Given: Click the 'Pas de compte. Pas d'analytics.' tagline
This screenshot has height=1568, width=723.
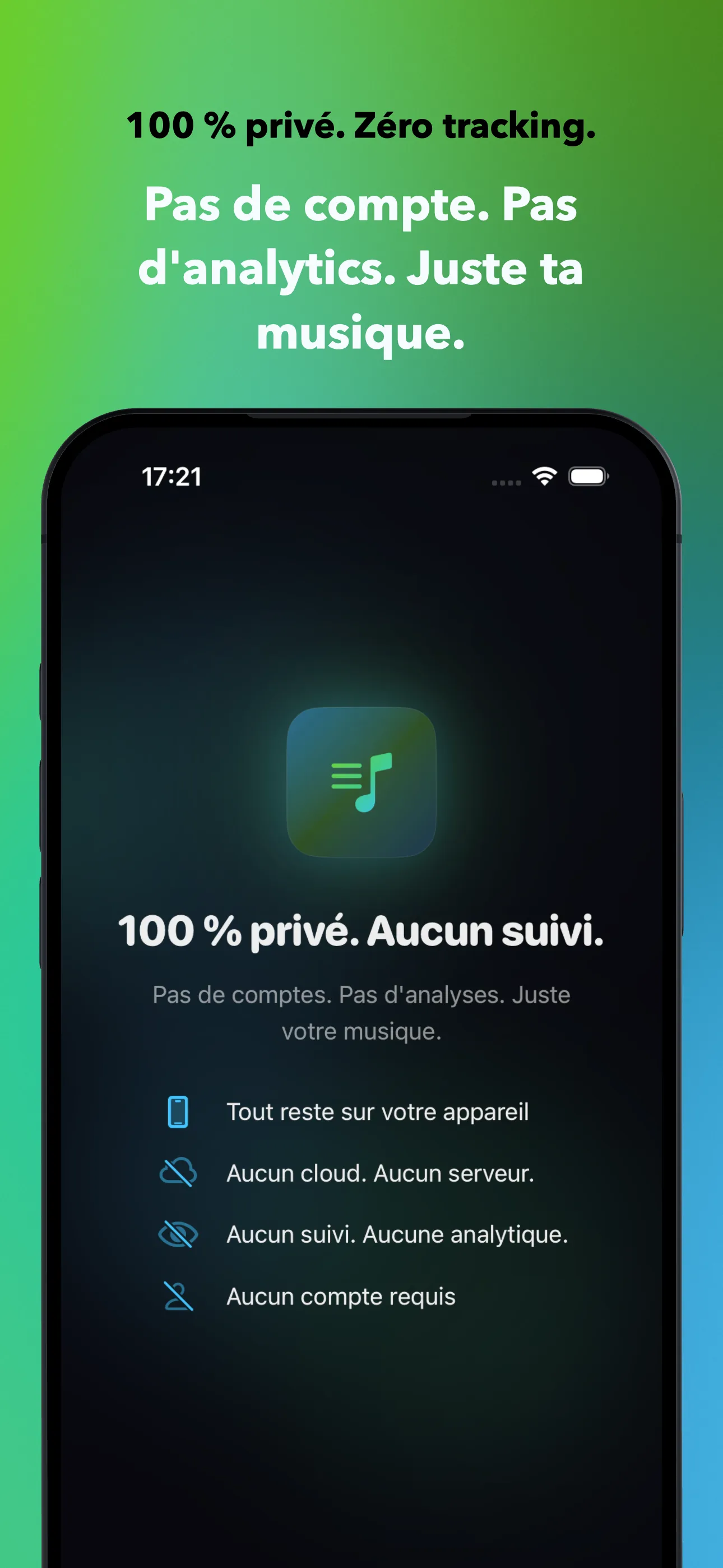Looking at the screenshot, I should 361,268.
